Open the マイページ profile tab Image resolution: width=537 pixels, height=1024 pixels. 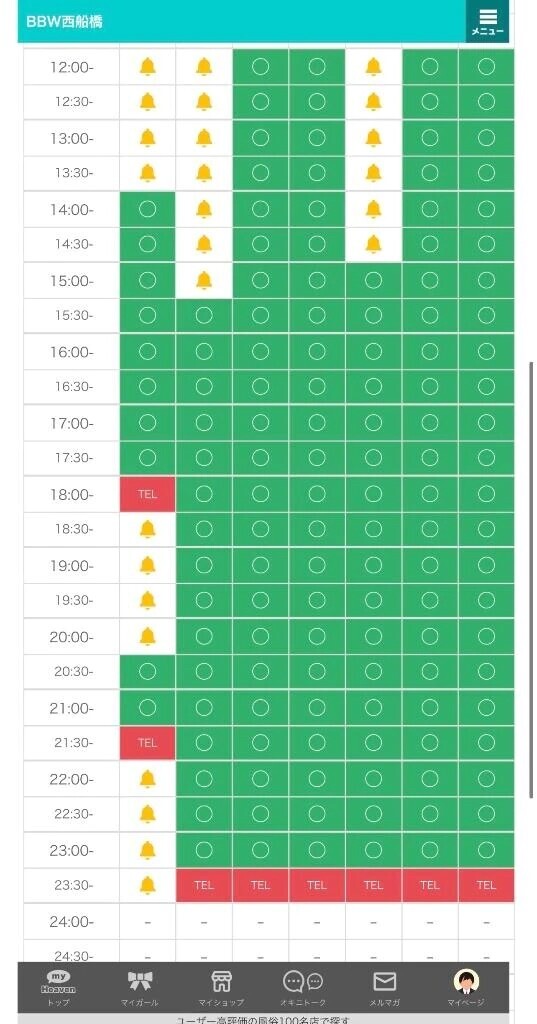click(466, 987)
